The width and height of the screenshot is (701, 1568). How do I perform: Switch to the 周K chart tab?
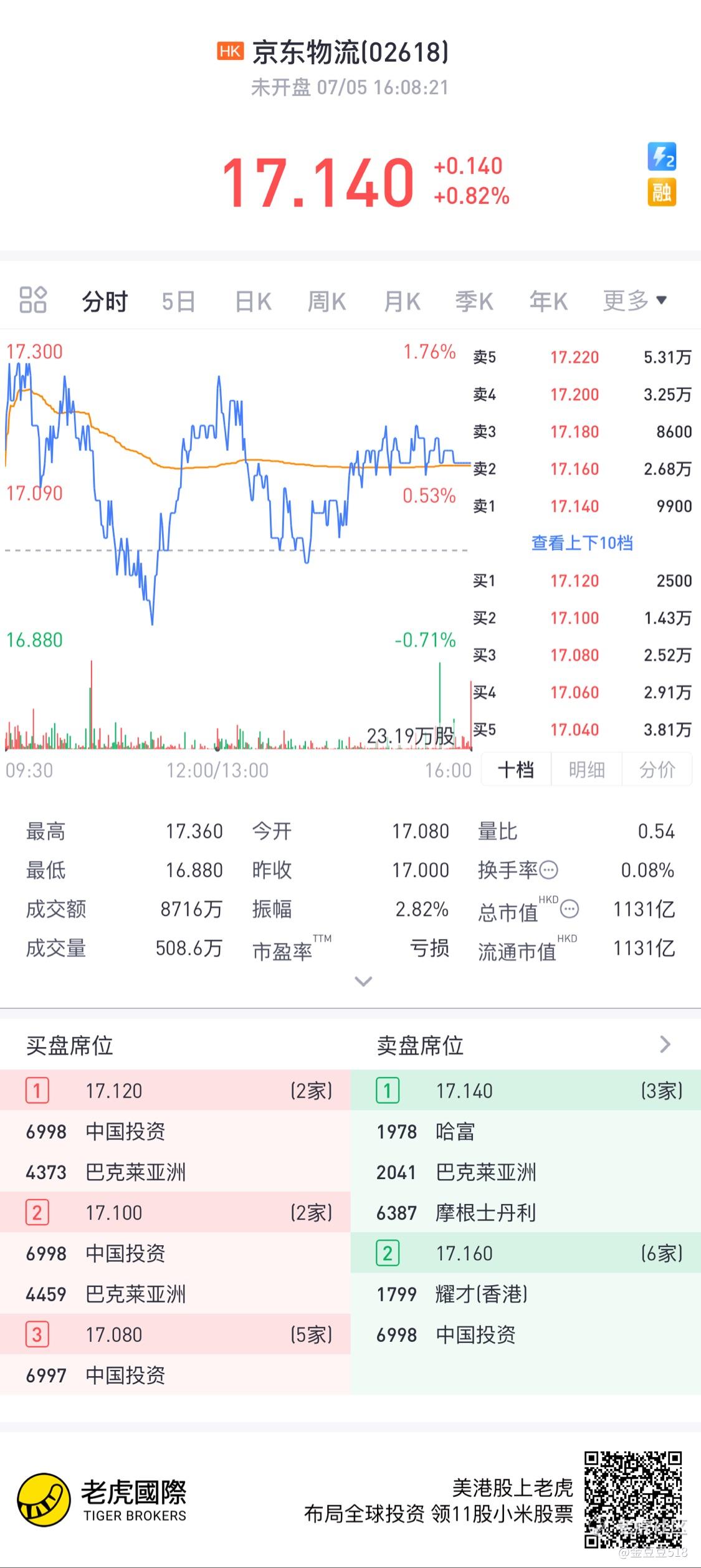tap(327, 302)
